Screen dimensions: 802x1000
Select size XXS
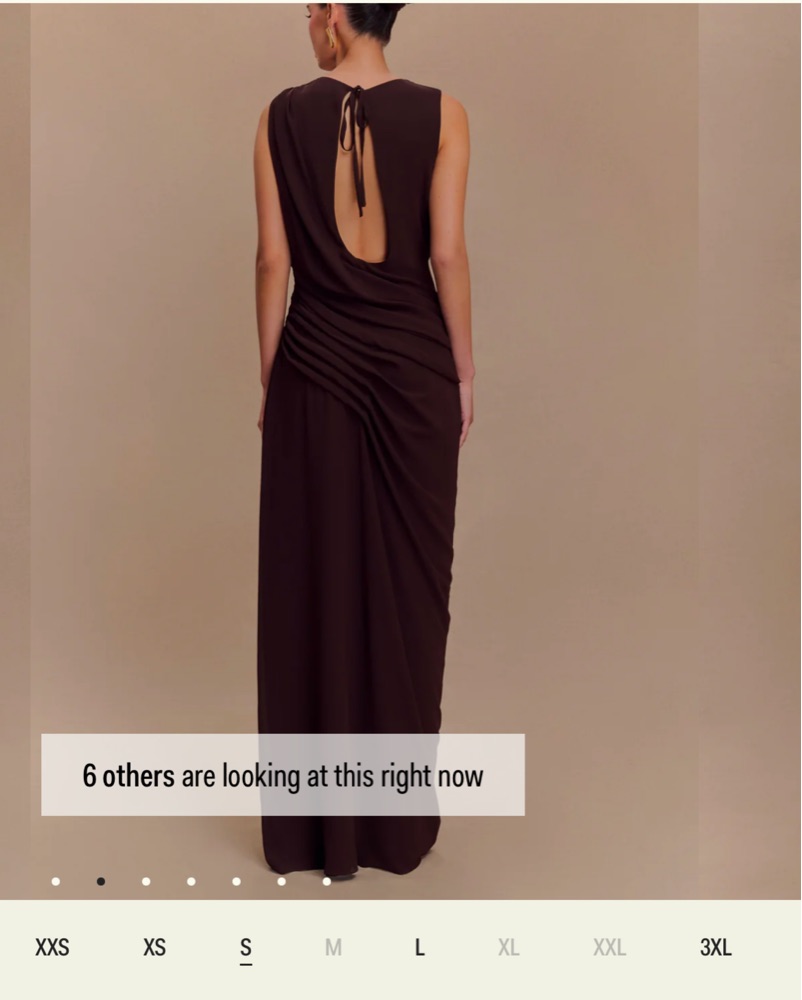pyautogui.click(x=52, y=948)
